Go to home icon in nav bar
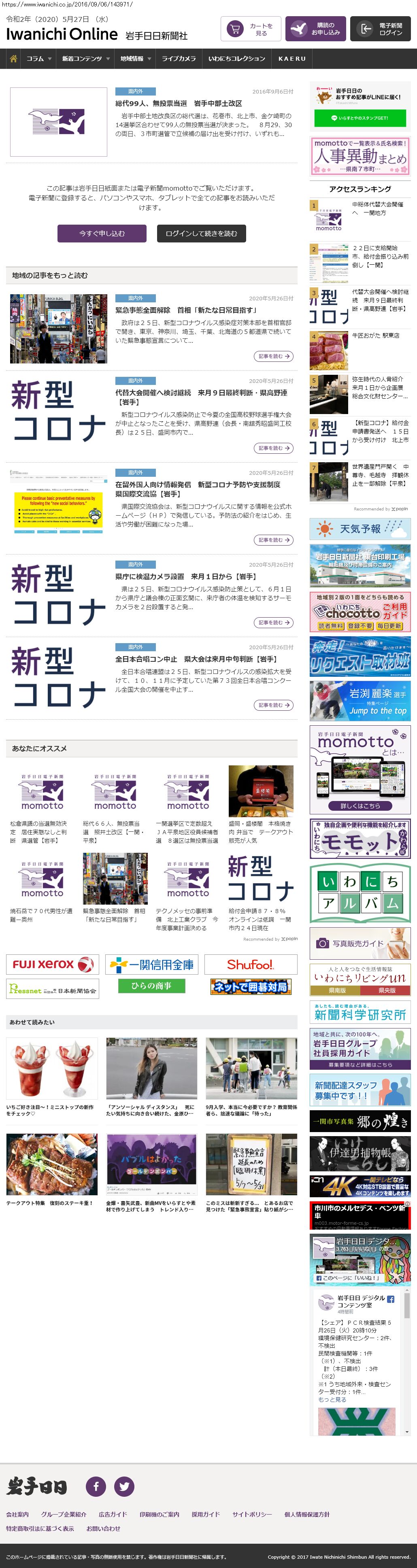This screenshot has height=1568, width=417. (13, 58)
